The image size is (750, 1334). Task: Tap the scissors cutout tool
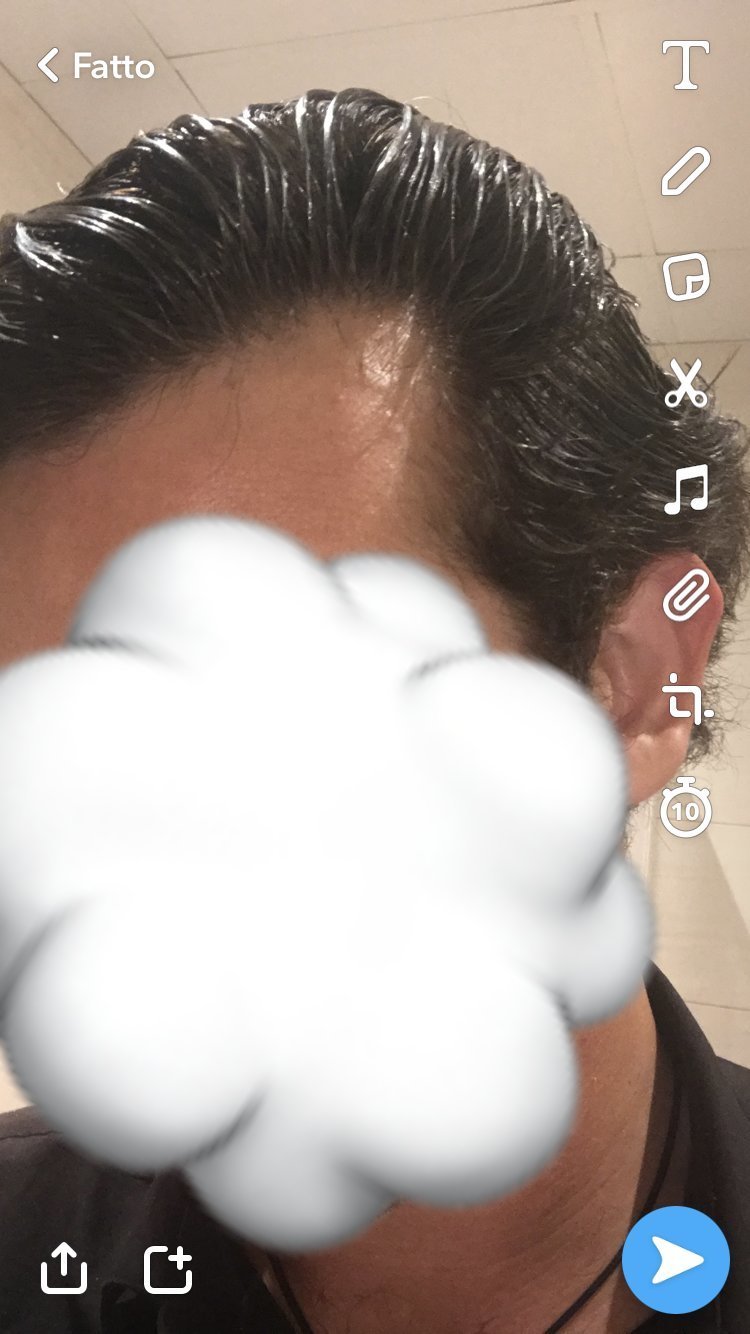686,384
